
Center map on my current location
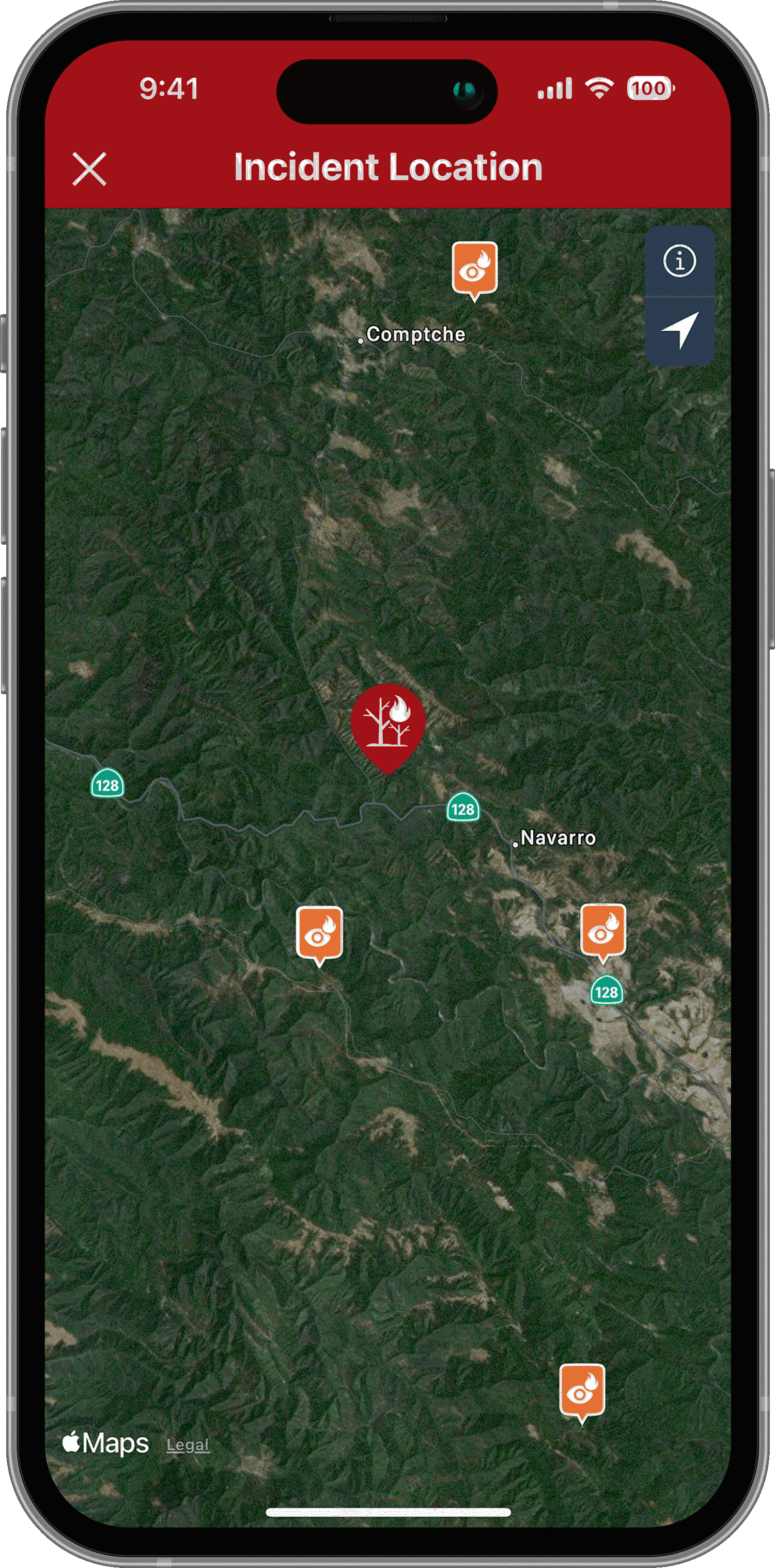coord(679,331)
